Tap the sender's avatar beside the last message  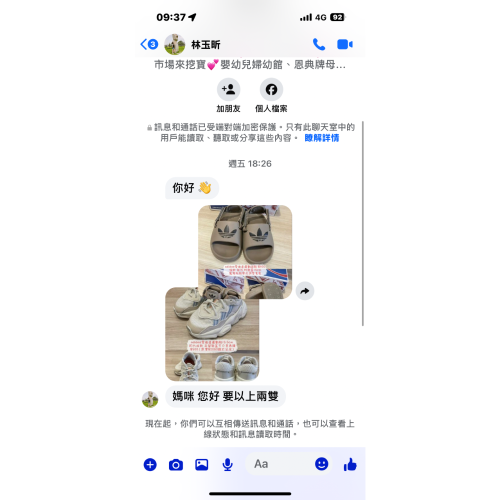(x=150, y=399)
